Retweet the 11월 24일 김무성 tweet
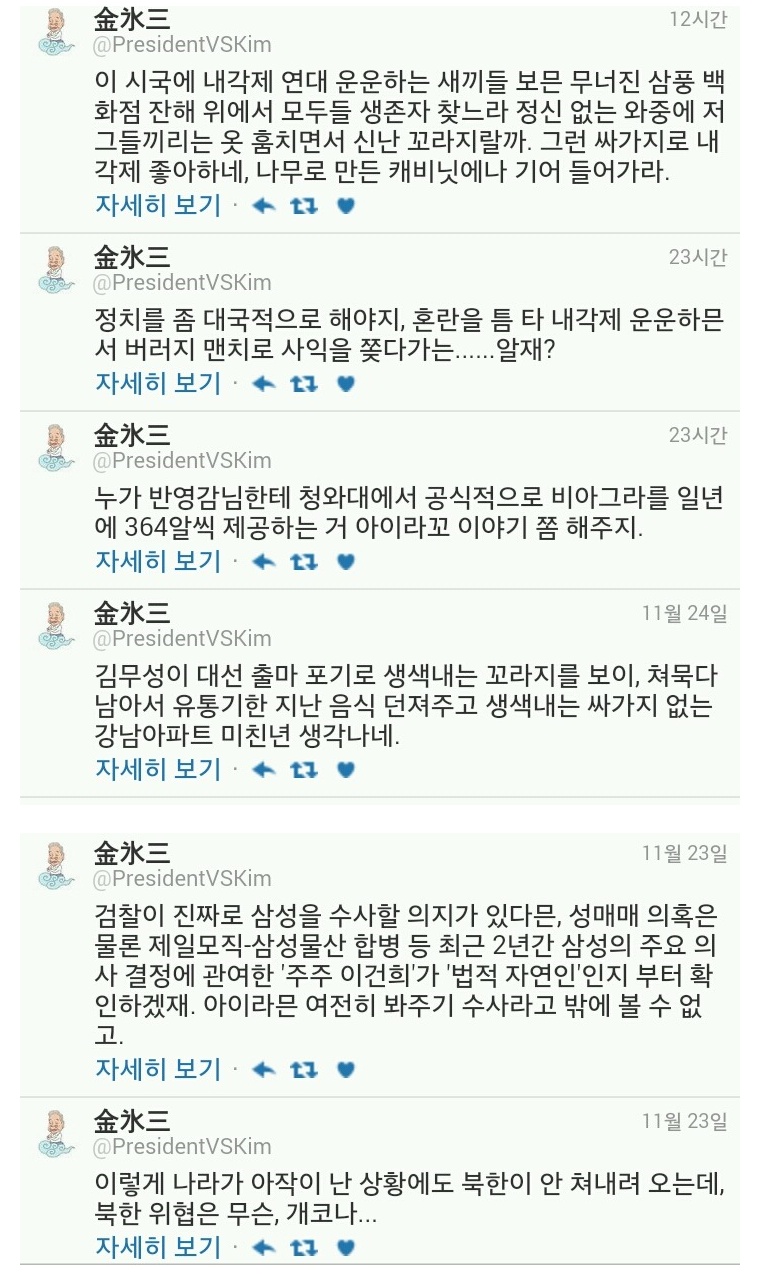The height and width of the screenshot is (1275, 766). (304, 769)
